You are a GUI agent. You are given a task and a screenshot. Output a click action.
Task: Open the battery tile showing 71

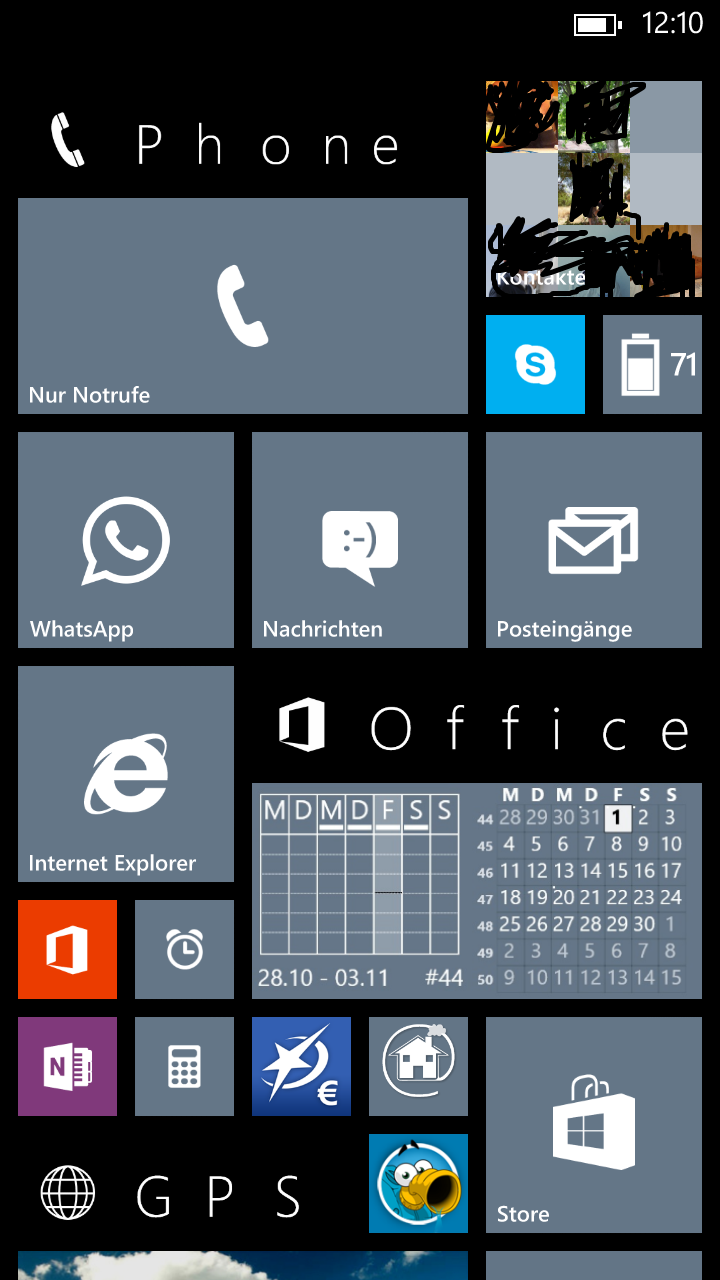tap(652, 365)
